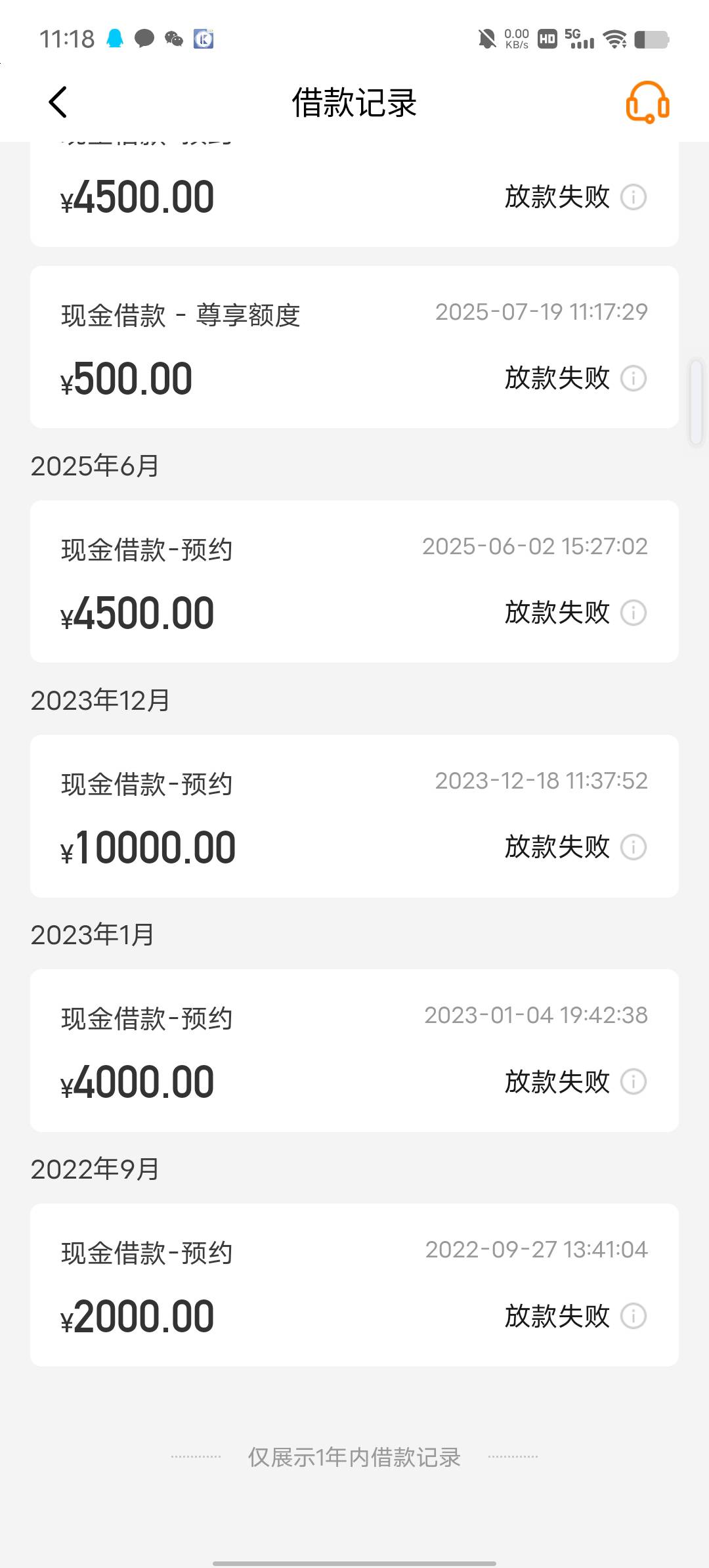
Task: Open the ¥500.00 尊享额度 loan record
Action: coord(354,347)
